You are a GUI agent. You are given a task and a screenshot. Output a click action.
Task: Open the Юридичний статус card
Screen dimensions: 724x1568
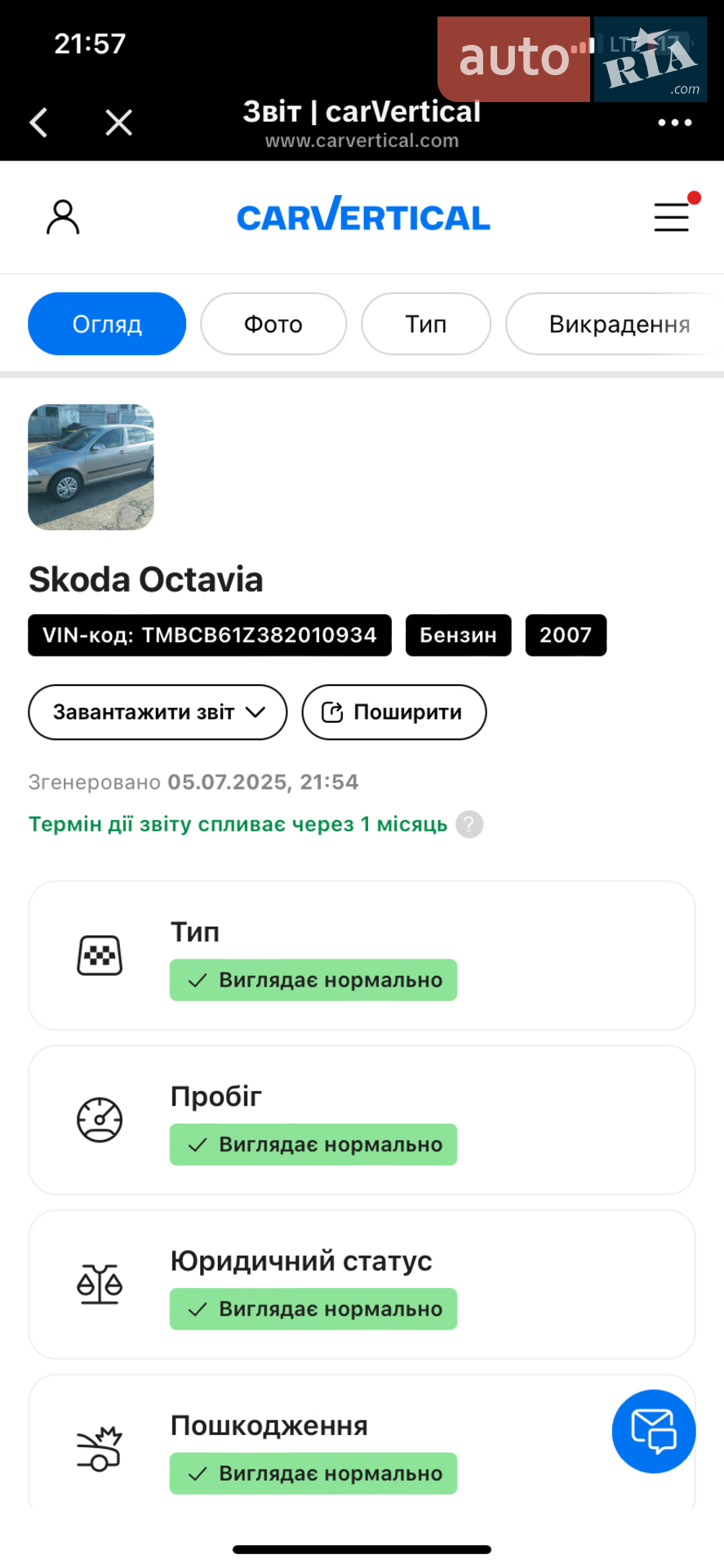[x=362, y=1285]
